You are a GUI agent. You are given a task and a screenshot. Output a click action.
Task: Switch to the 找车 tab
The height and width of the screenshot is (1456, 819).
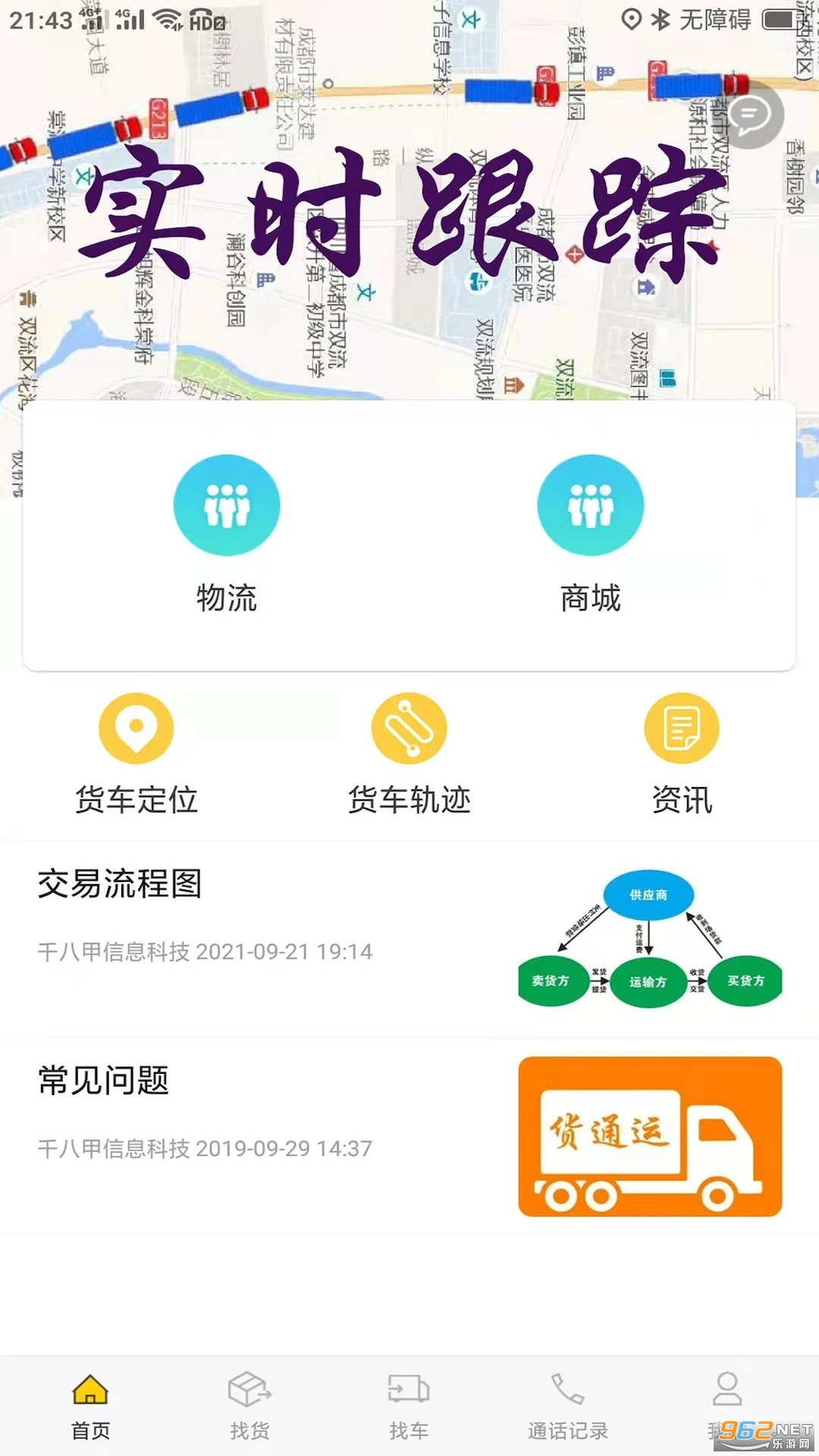coord(409,1406)
